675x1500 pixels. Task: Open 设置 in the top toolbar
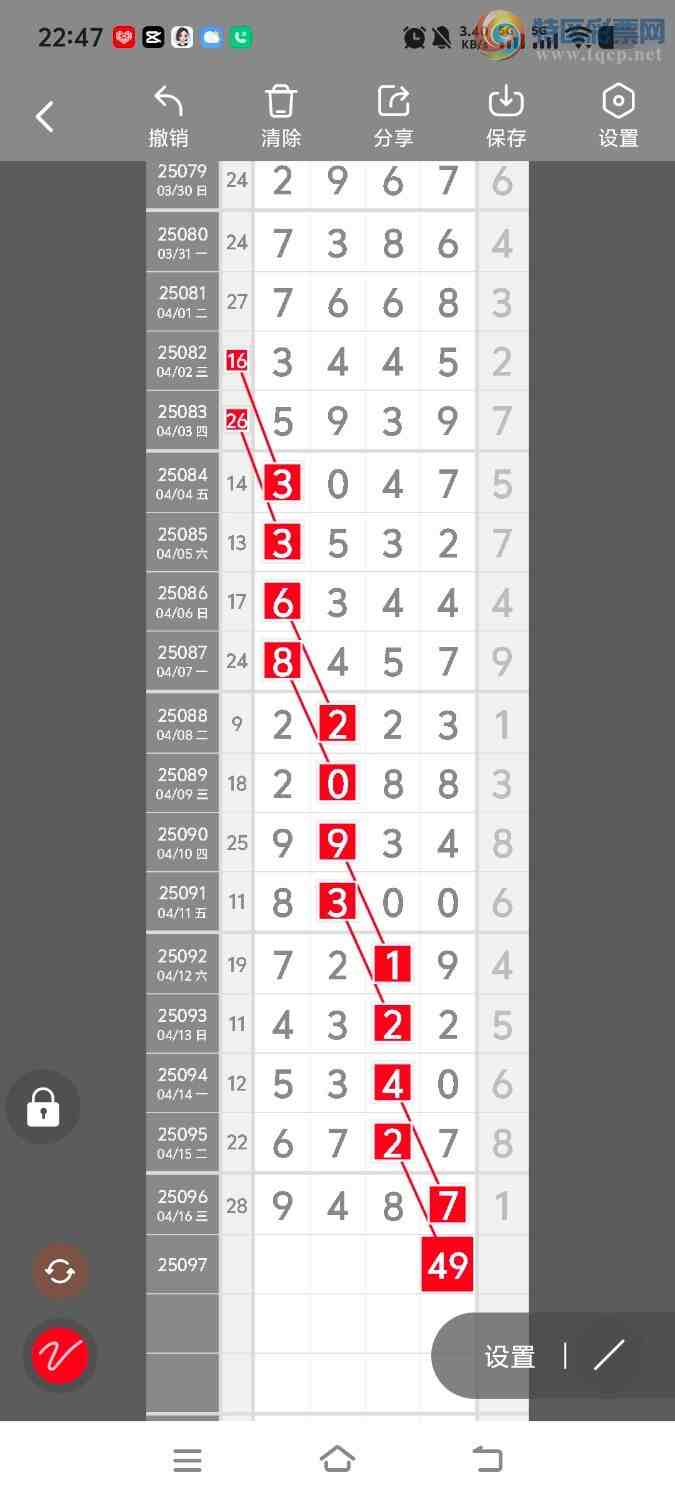pos(618,117)
